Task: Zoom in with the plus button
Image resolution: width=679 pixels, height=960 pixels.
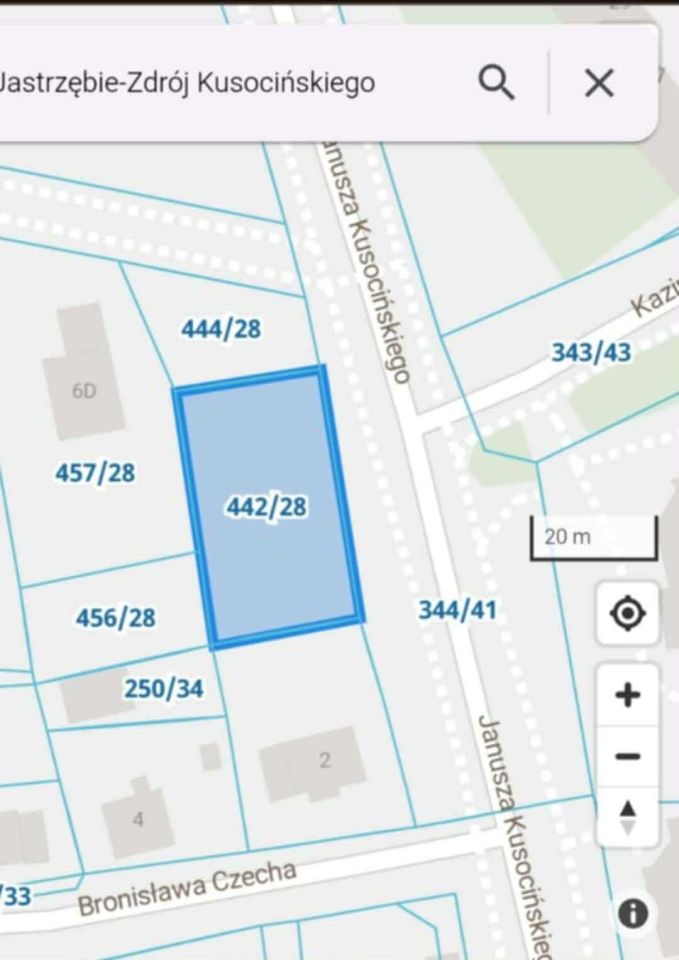Action: [627, 694]
